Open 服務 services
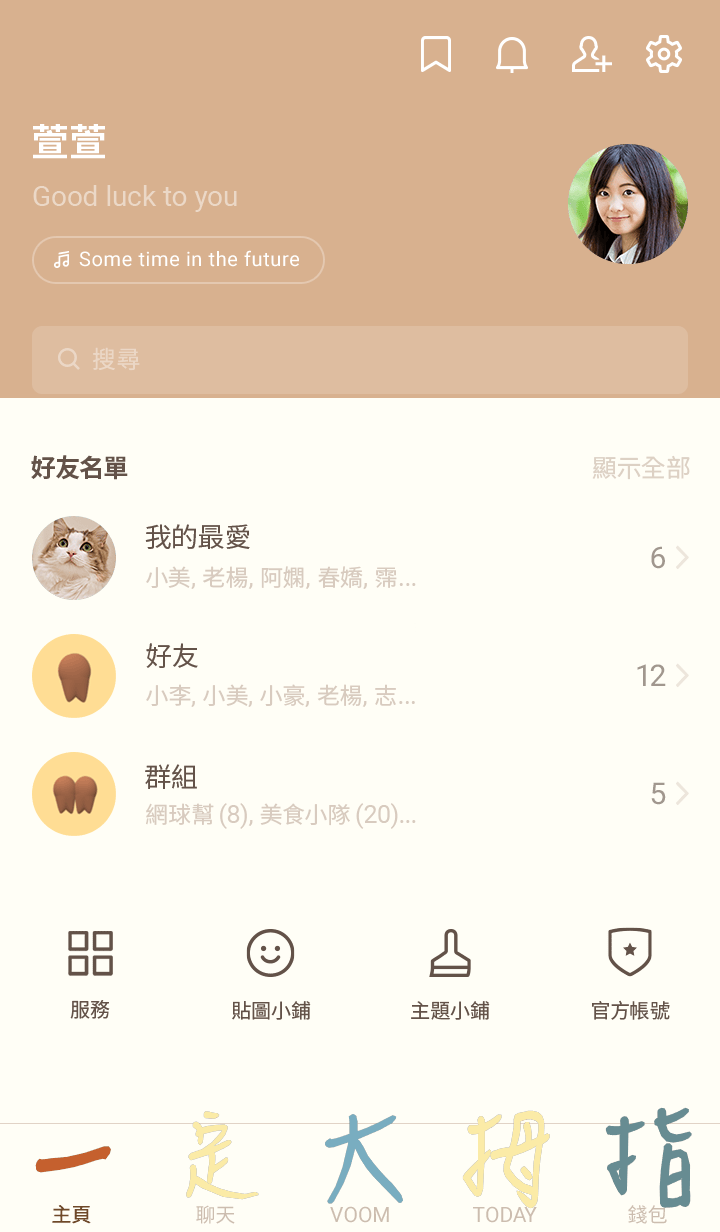 click(x=90, y=973)
